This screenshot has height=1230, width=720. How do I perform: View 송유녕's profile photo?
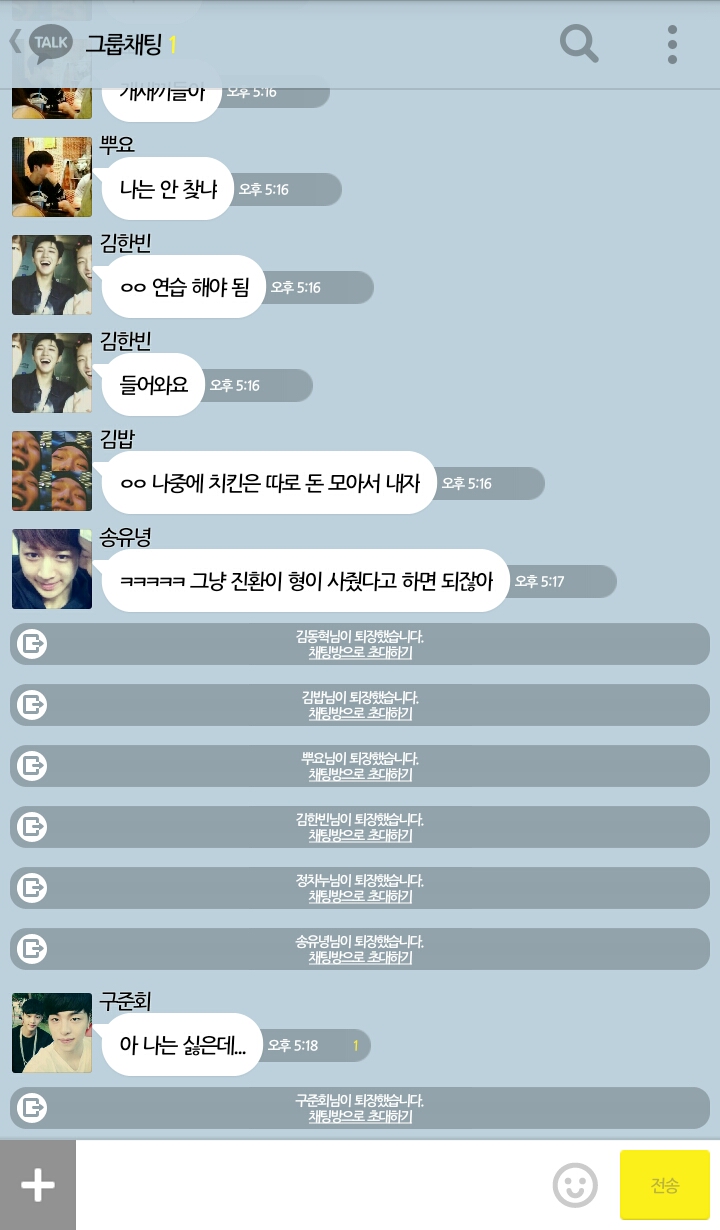coord(52,569)
